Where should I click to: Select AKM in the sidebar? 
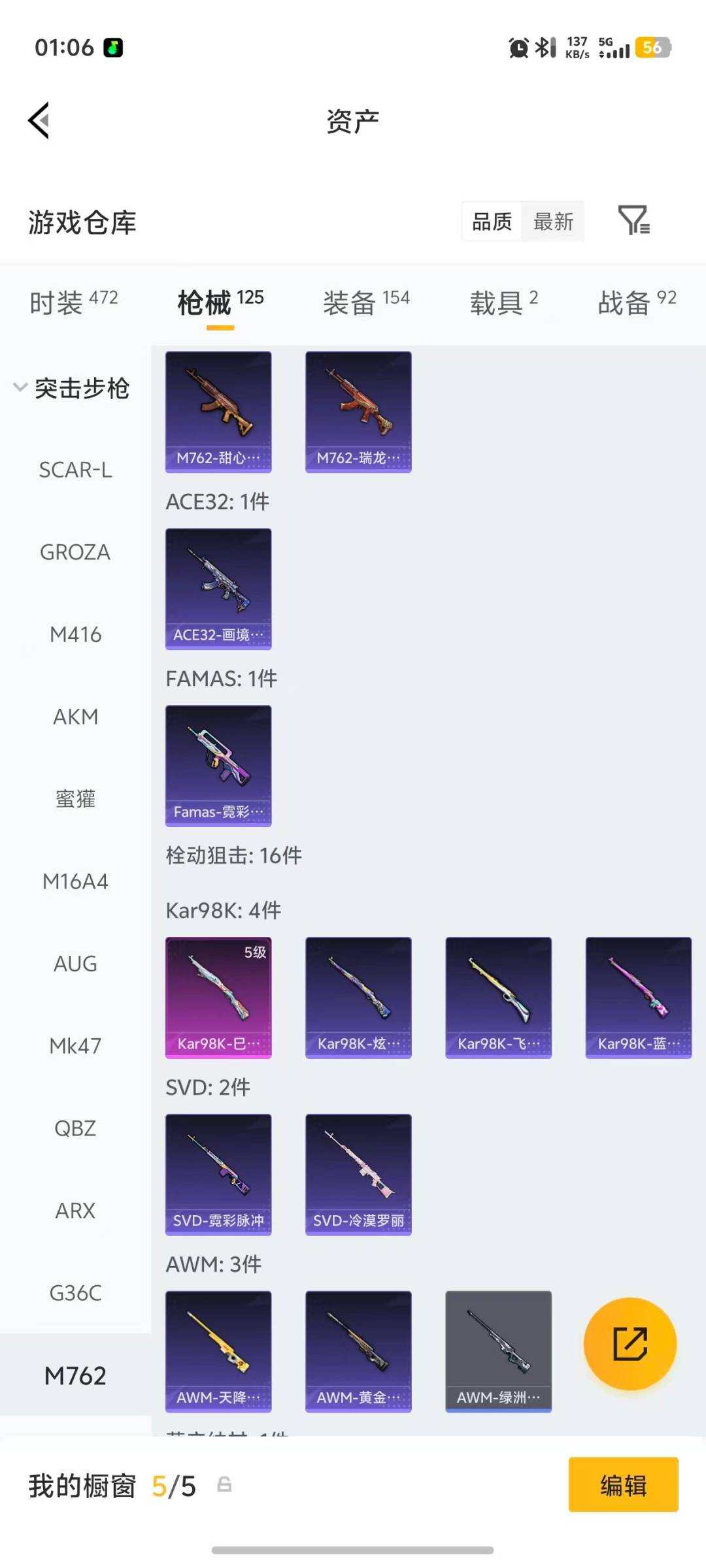[75, 717]
